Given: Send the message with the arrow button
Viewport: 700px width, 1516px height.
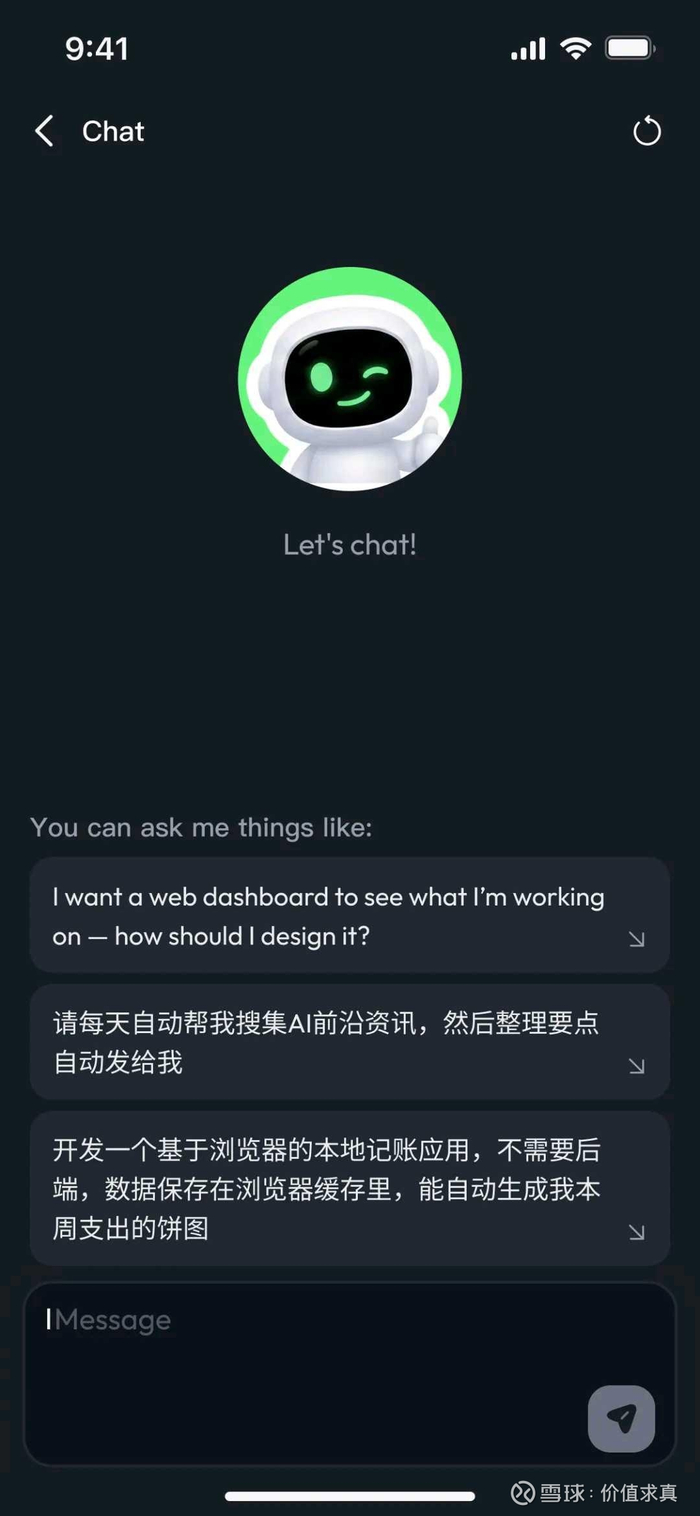Looking at the screenshot, I should (621, 1418).
